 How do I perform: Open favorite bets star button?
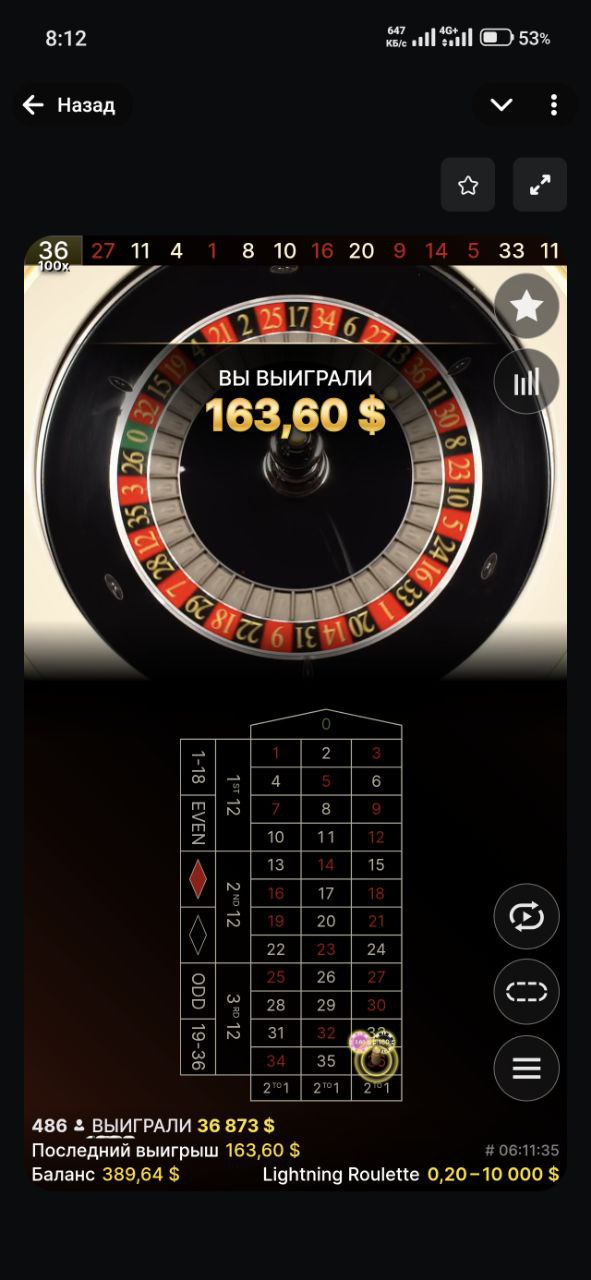click(527, 306)
